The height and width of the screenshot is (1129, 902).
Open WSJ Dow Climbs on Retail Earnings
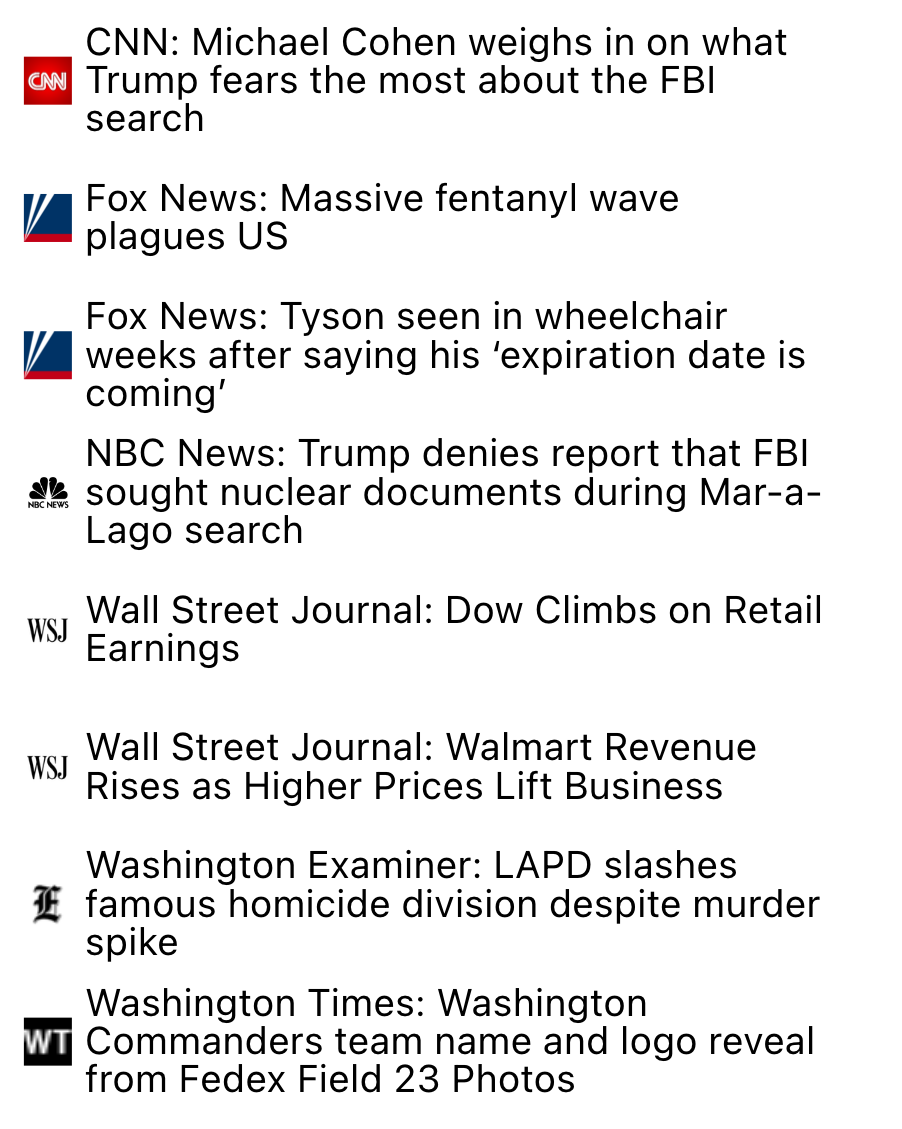453,629
